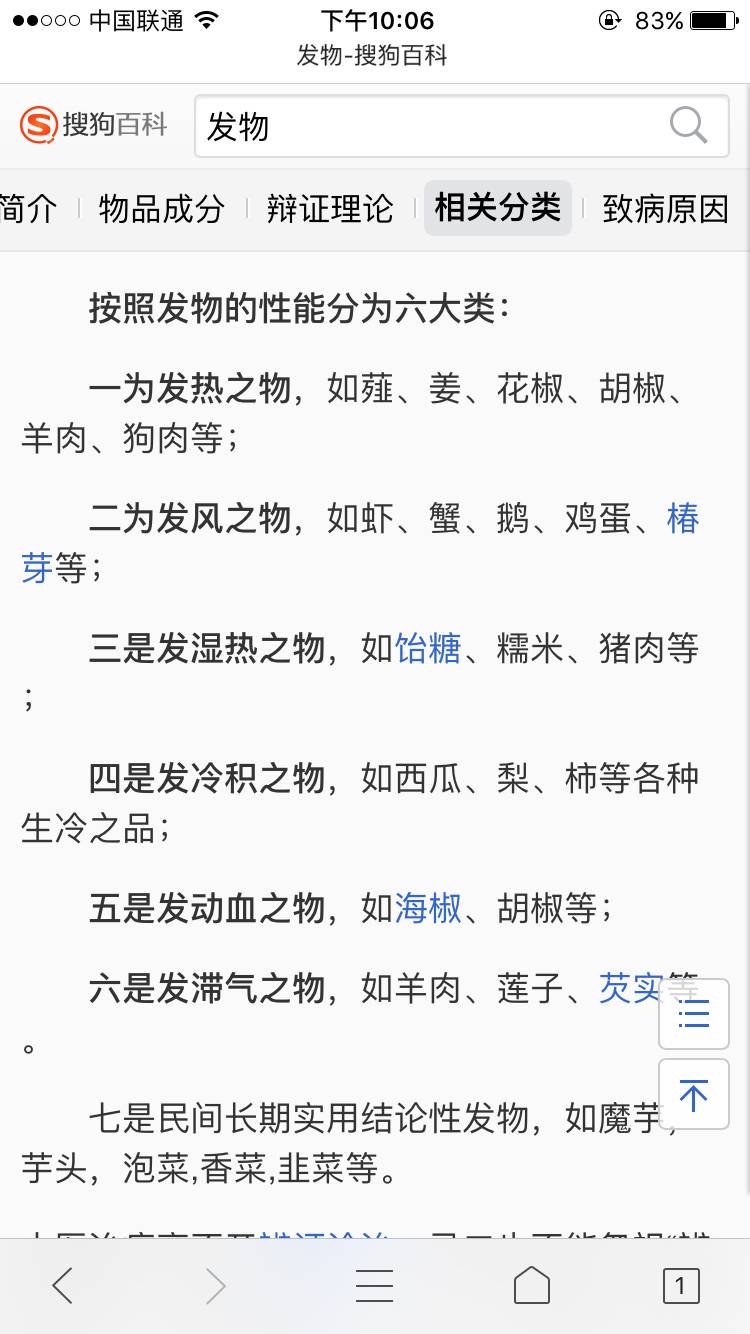Select the 相关分类 tab
Image resolution: width=750 pixels, height=1334 pixels.
497,208
